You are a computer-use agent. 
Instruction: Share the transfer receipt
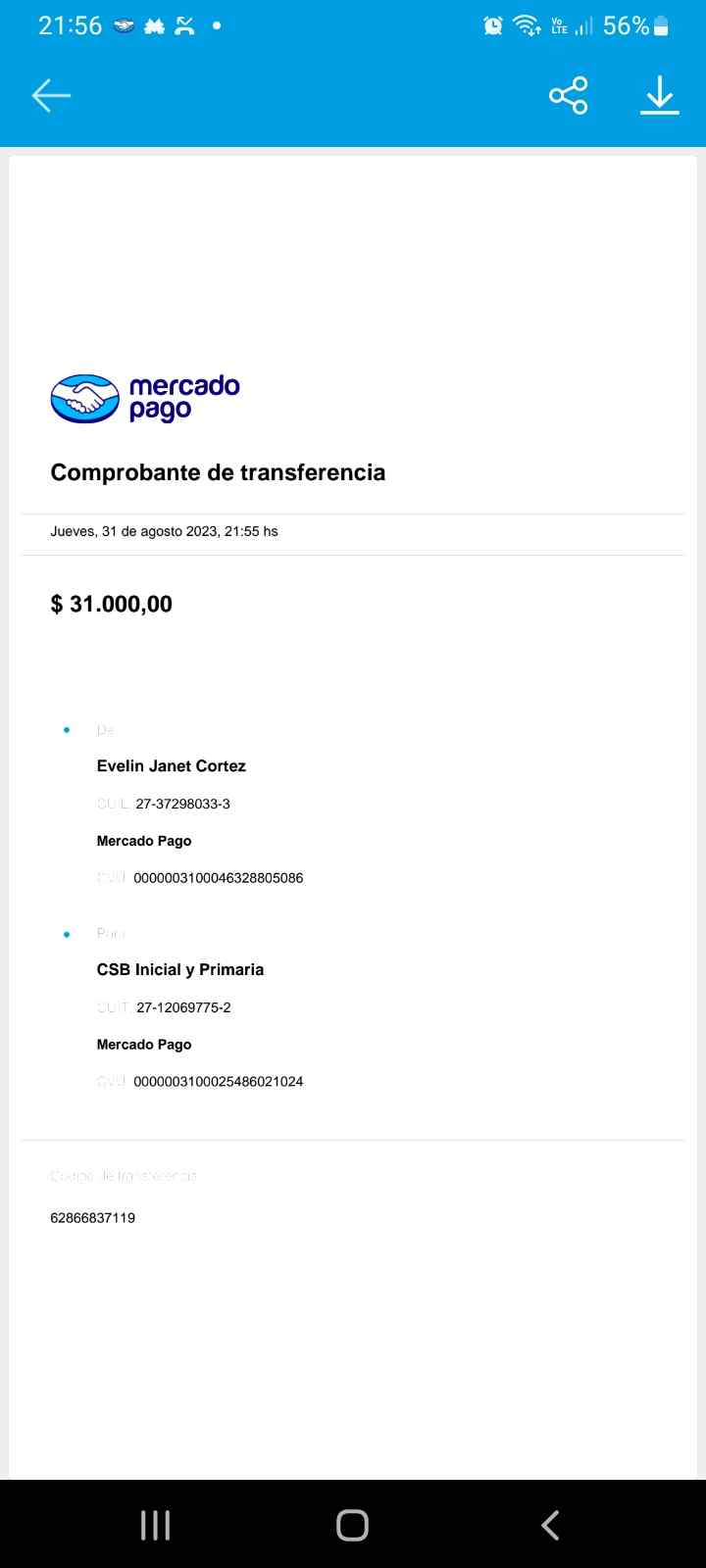(568, 95)
